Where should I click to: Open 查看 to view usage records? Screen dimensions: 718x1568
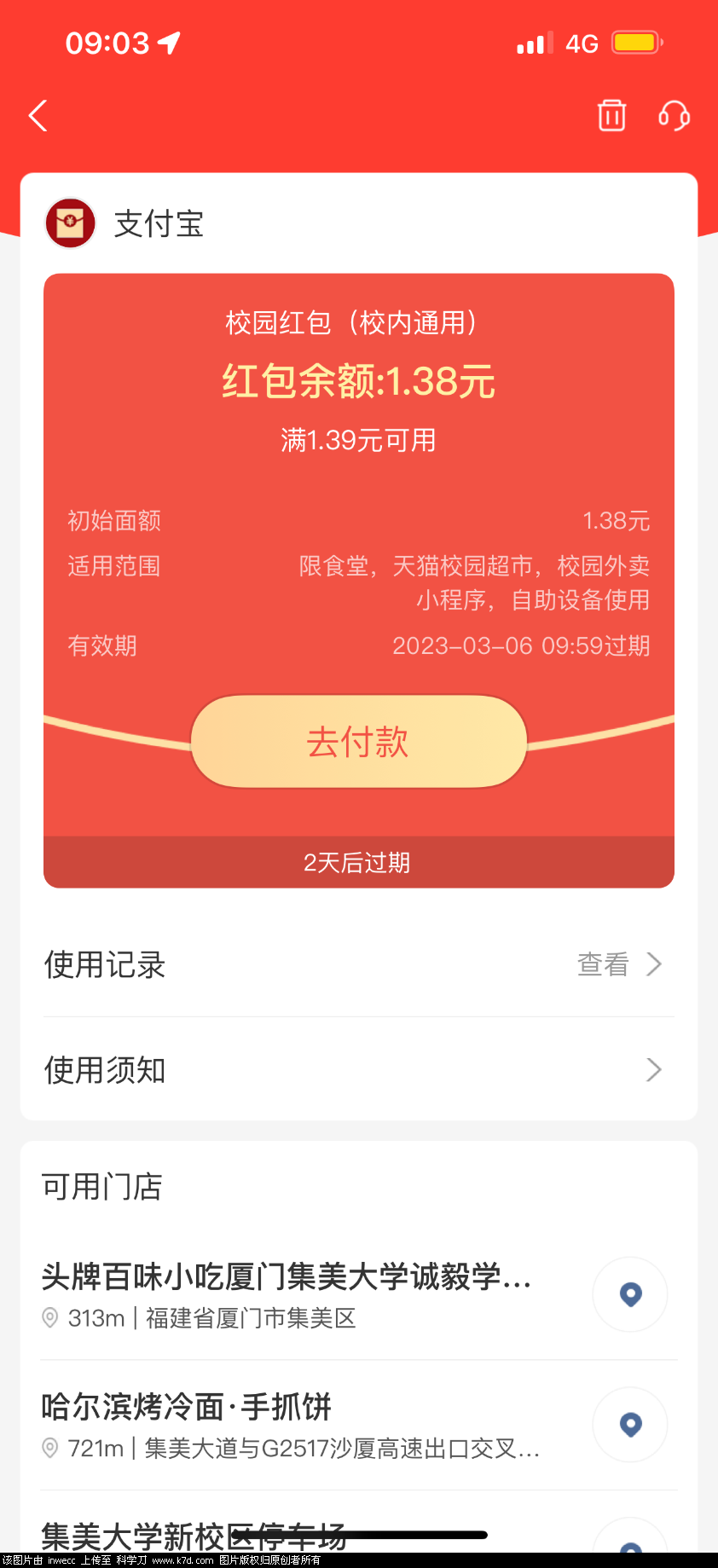(x=602, y=963)
